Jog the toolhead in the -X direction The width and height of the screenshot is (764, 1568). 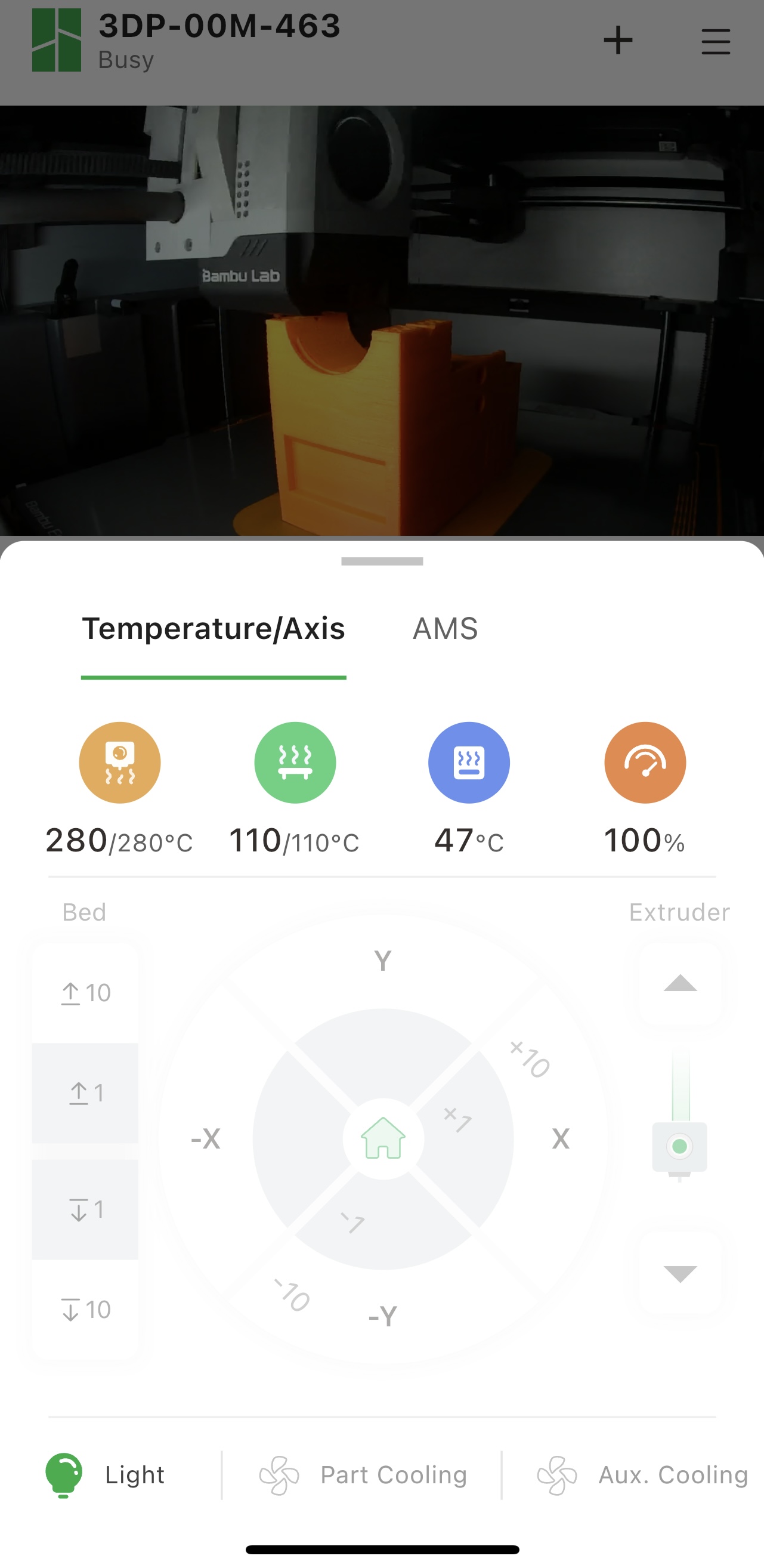pos(206,1138)
